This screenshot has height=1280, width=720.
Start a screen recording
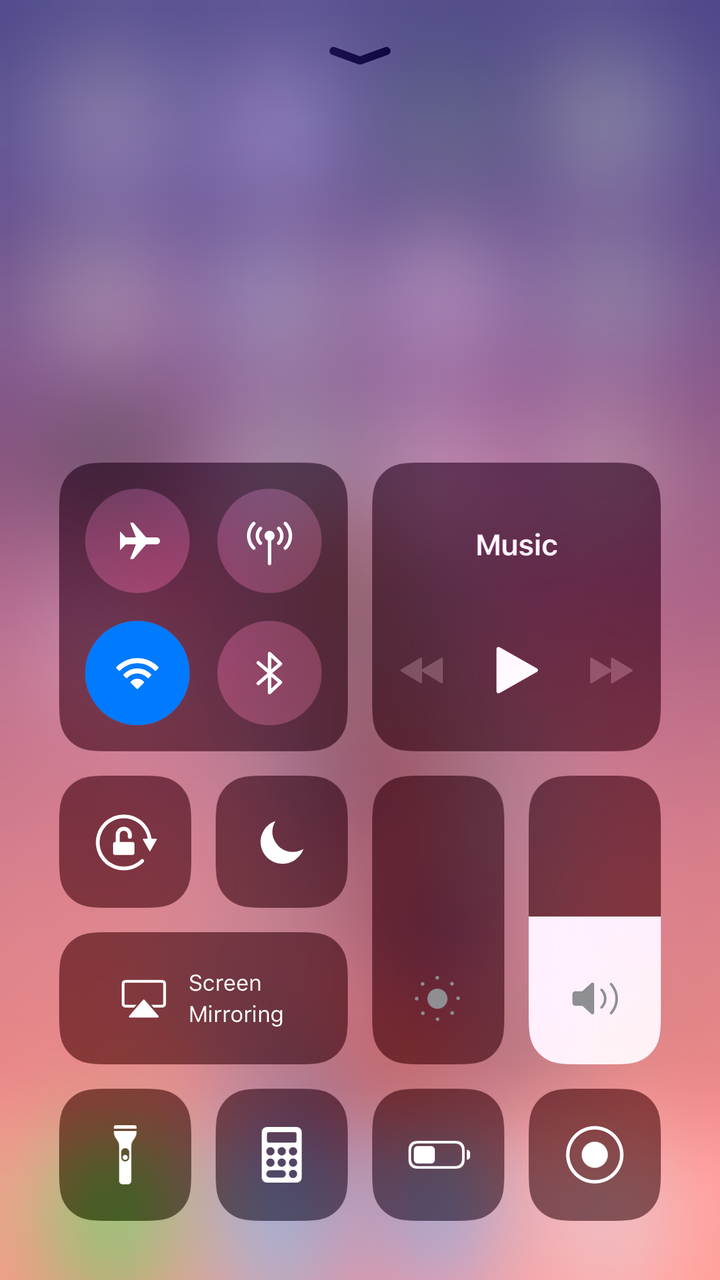(594, 1154)
